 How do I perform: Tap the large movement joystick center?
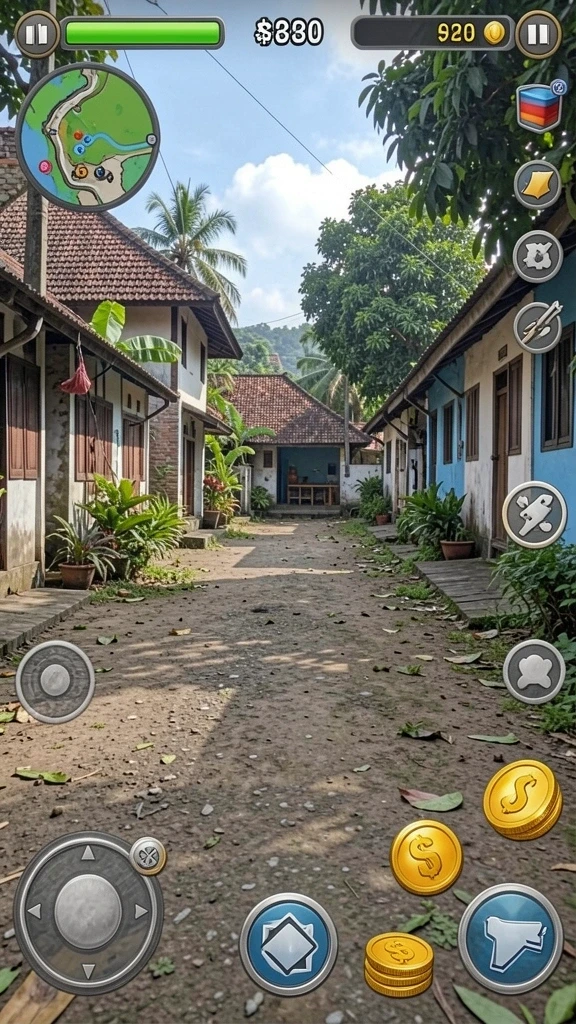coord(88,911)
